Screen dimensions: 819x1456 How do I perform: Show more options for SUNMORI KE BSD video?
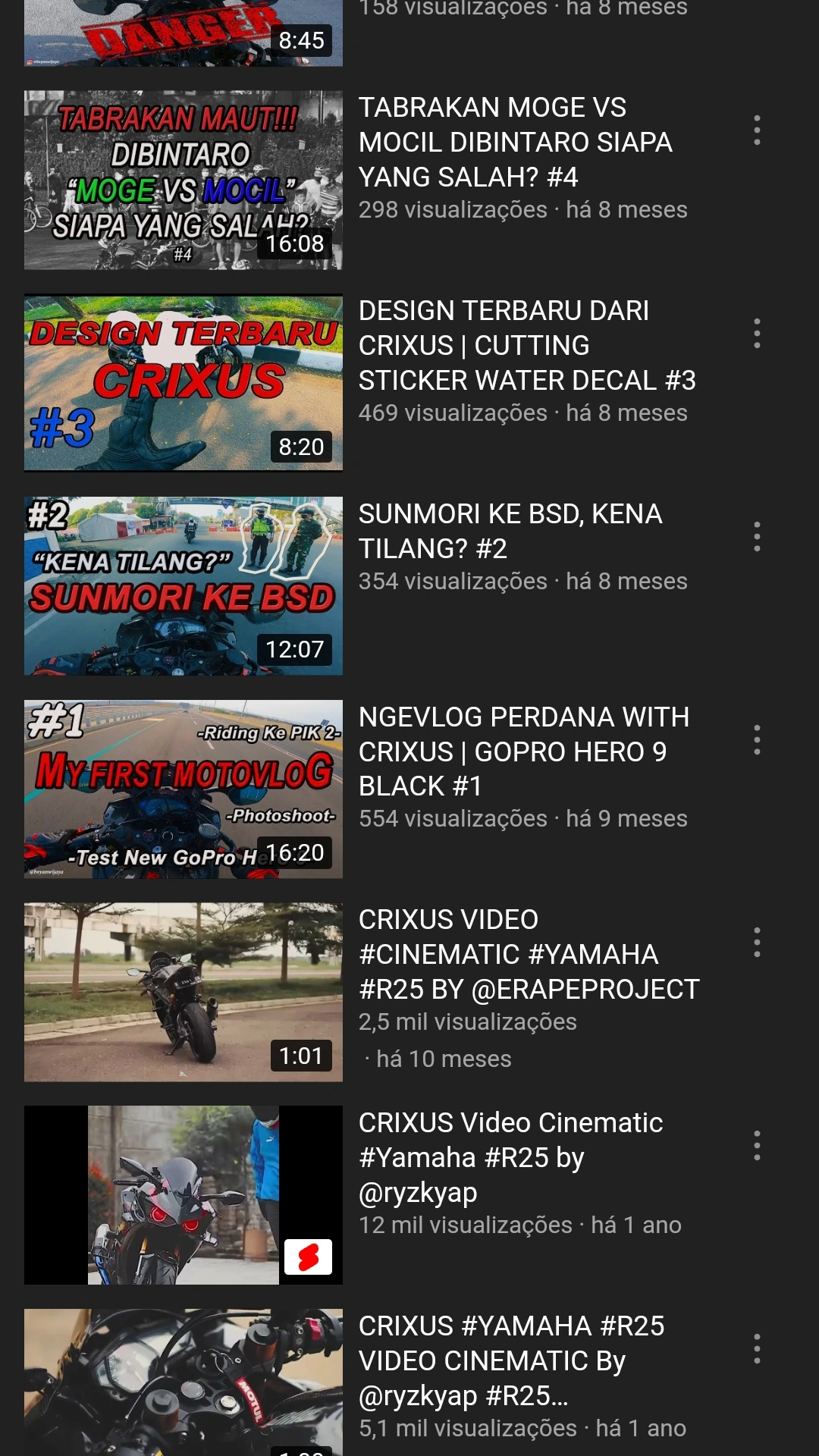click(756, 537)
